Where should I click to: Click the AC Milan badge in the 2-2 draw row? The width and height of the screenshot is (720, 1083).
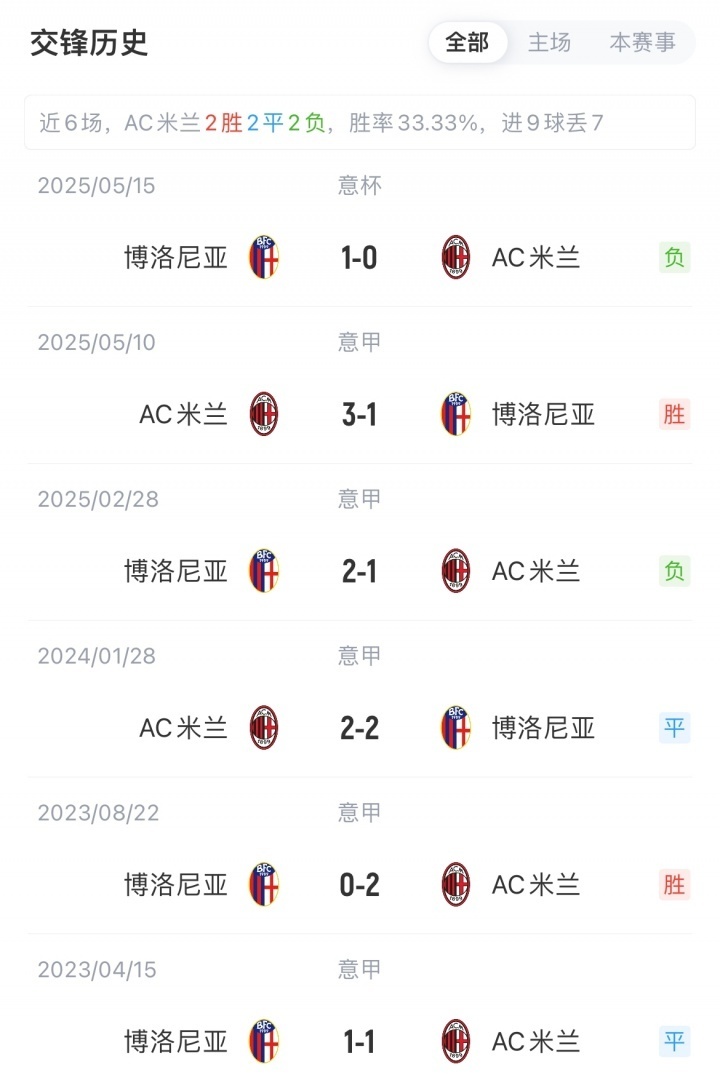(x=264, y=727)
